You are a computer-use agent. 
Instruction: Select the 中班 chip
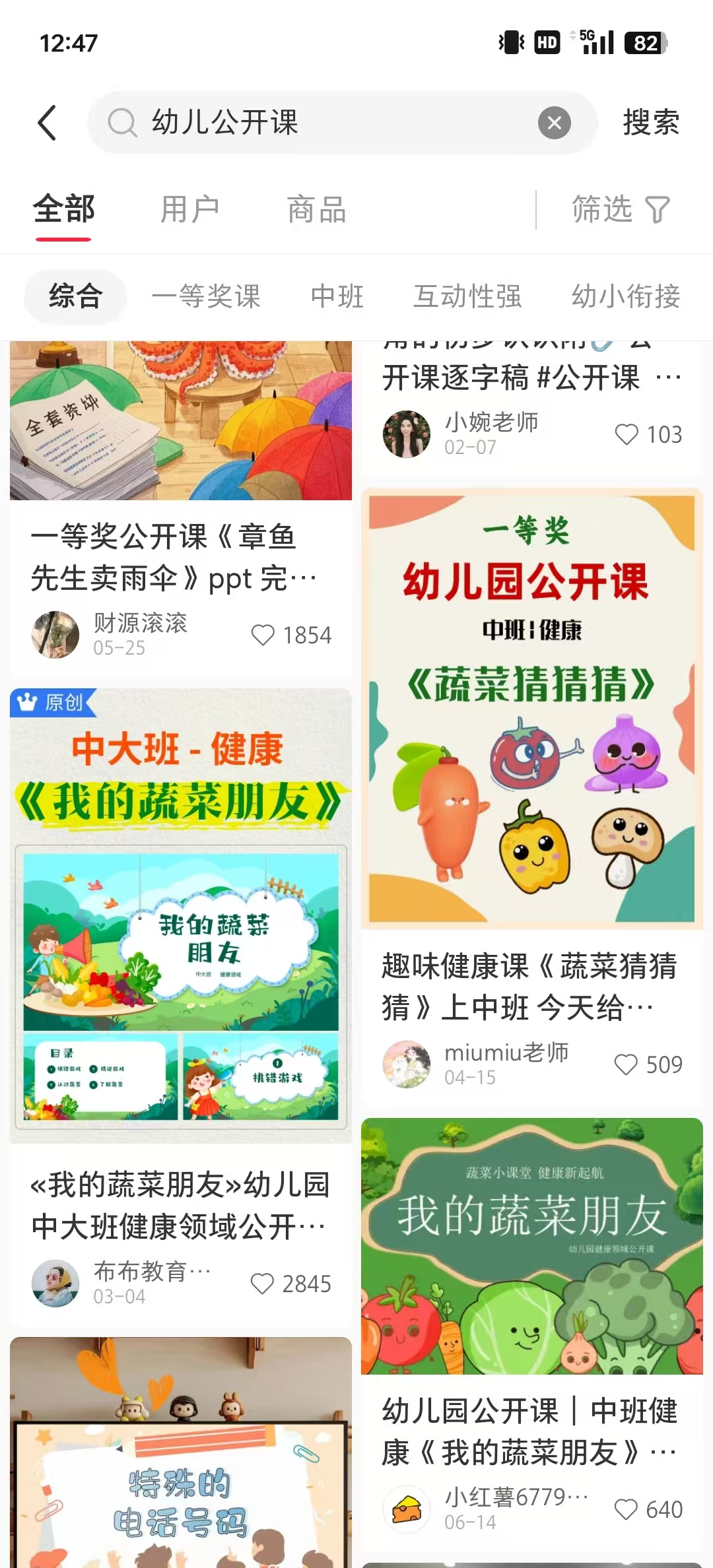(337, 296)
